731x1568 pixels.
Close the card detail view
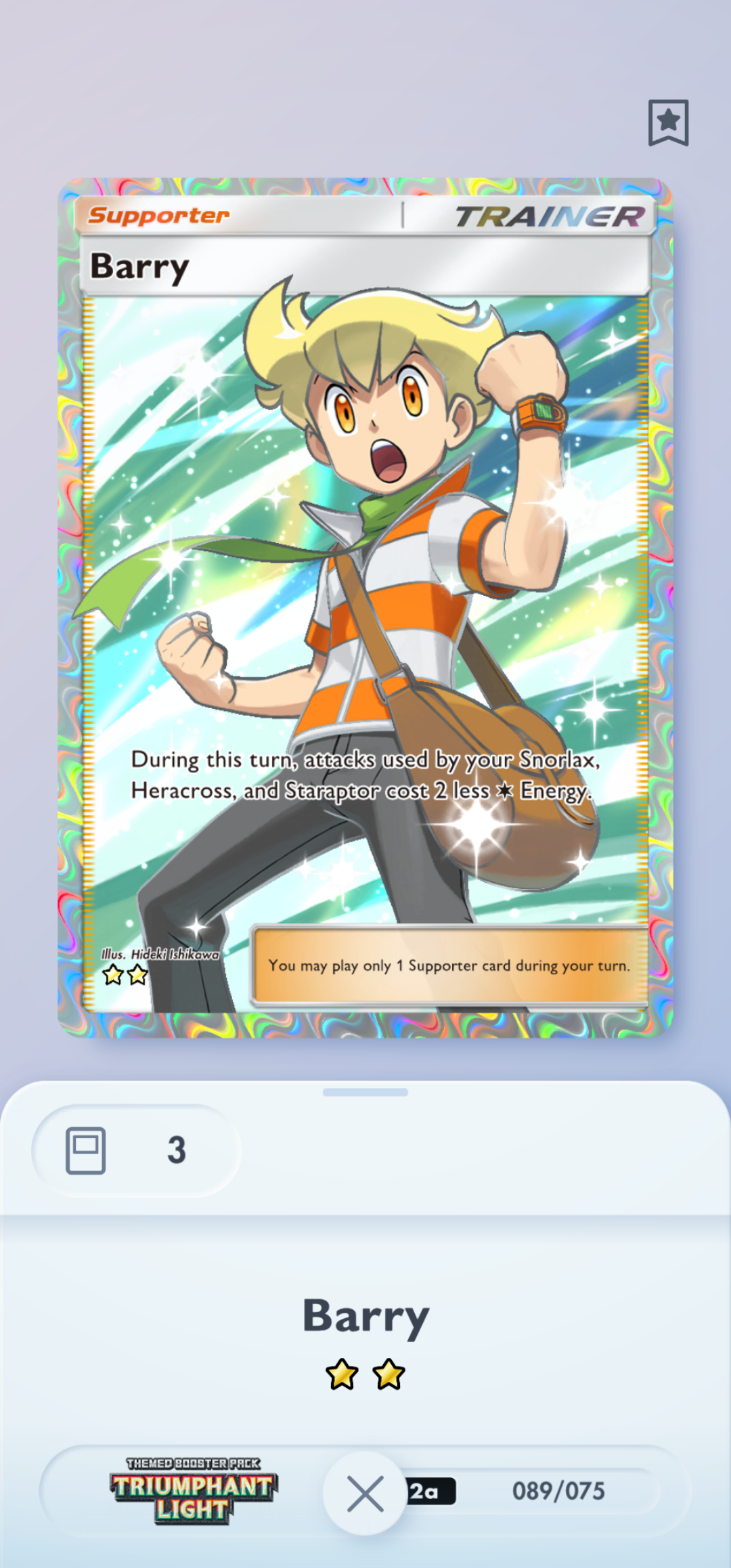[x=365, y=1494]
